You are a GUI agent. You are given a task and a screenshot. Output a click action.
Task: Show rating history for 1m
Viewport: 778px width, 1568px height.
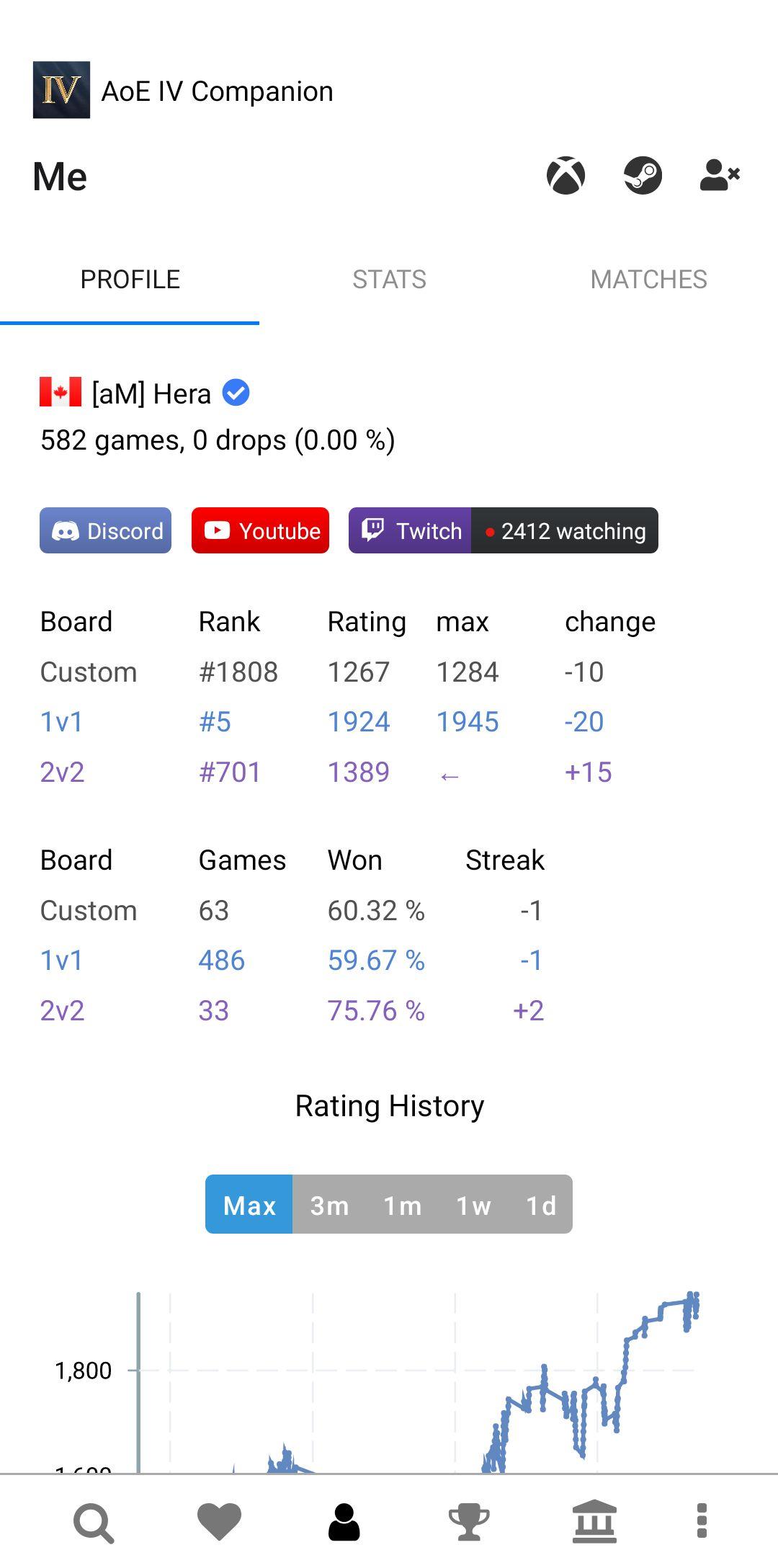tap(402, 1205)
